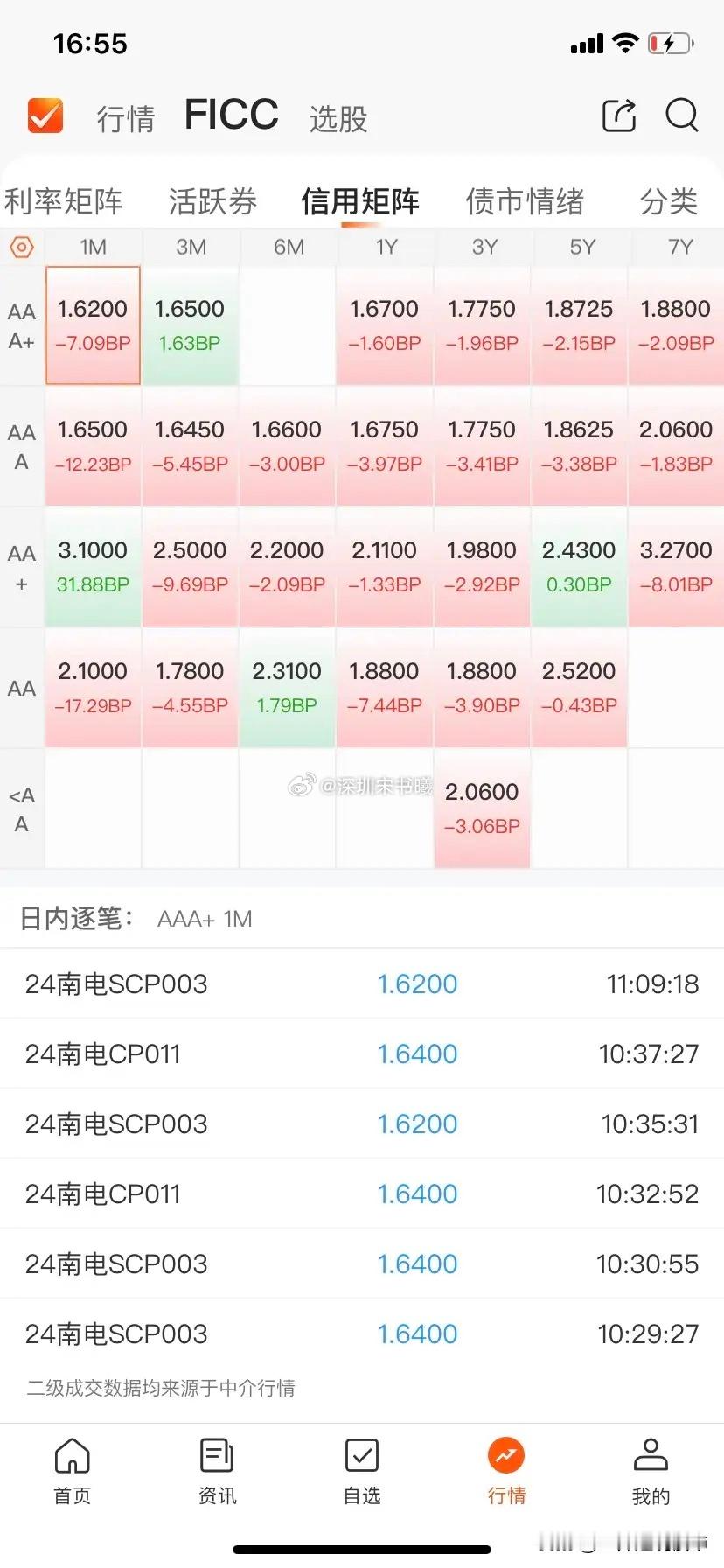724x1568 pixels.
Task: Select the AAA 1M cell showing 1.6500
Action: [93, 446]
